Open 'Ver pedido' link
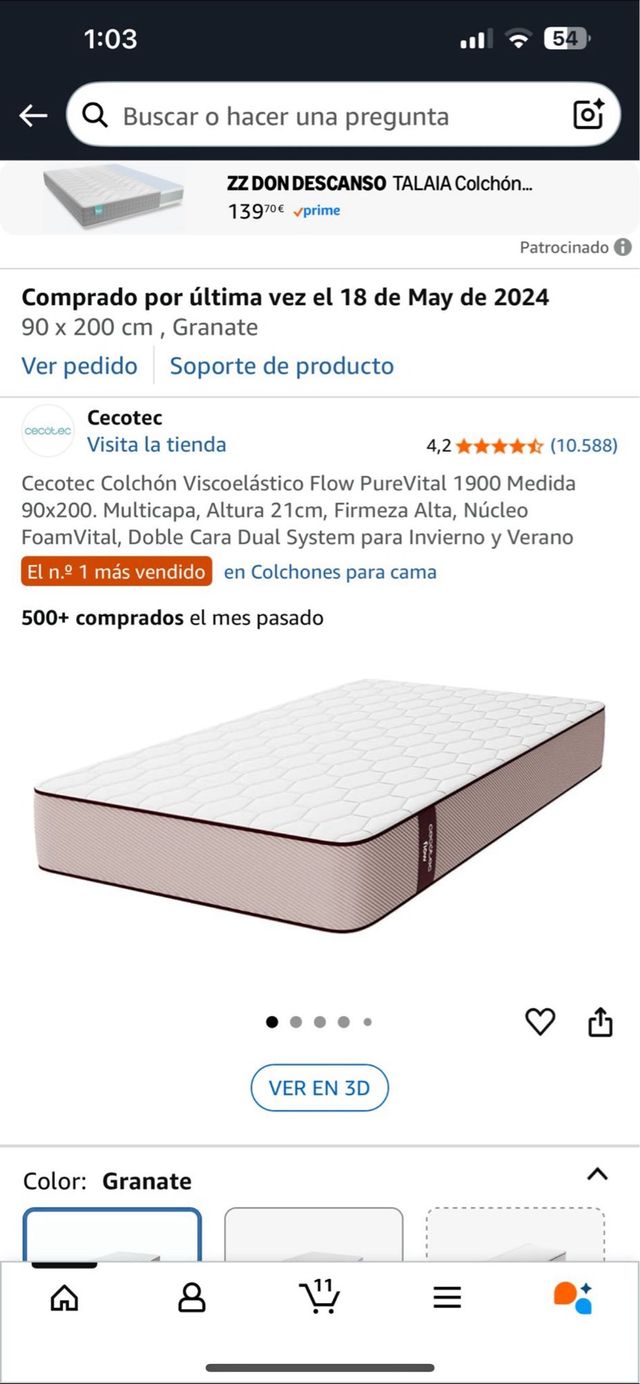Viewport: 640px width, 1384px height. (x=79, y=366)
